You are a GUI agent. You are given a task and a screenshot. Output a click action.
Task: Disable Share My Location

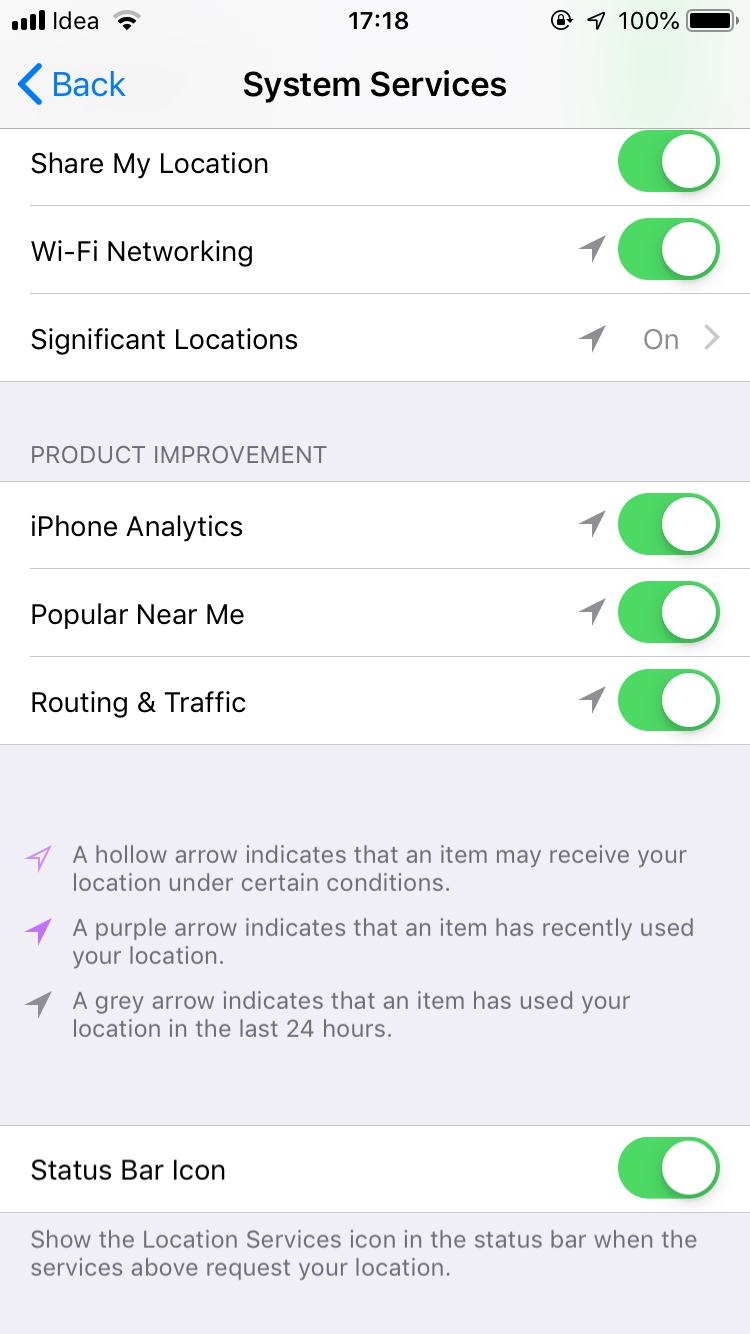point(668,161)
